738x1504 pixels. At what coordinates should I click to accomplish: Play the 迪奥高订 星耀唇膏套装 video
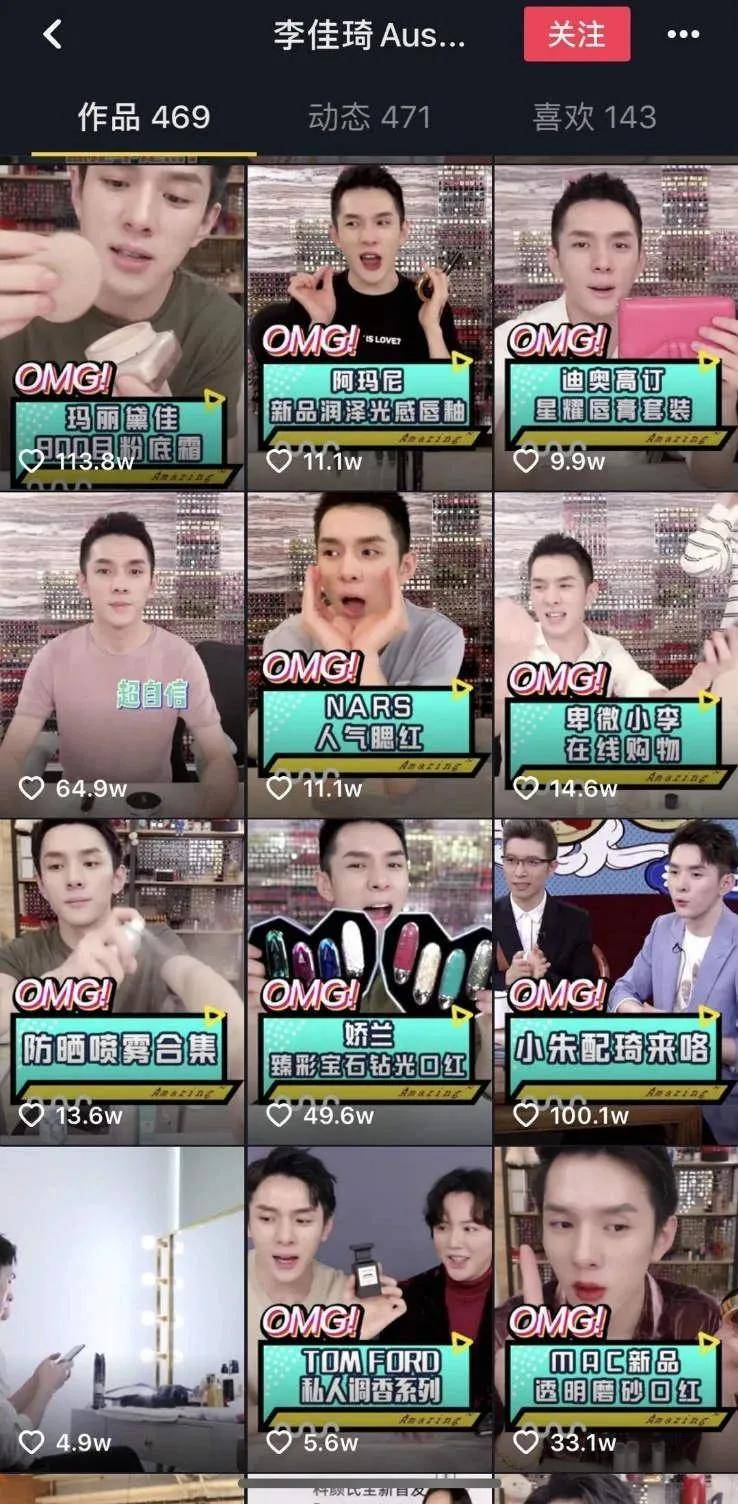[616, 328]
